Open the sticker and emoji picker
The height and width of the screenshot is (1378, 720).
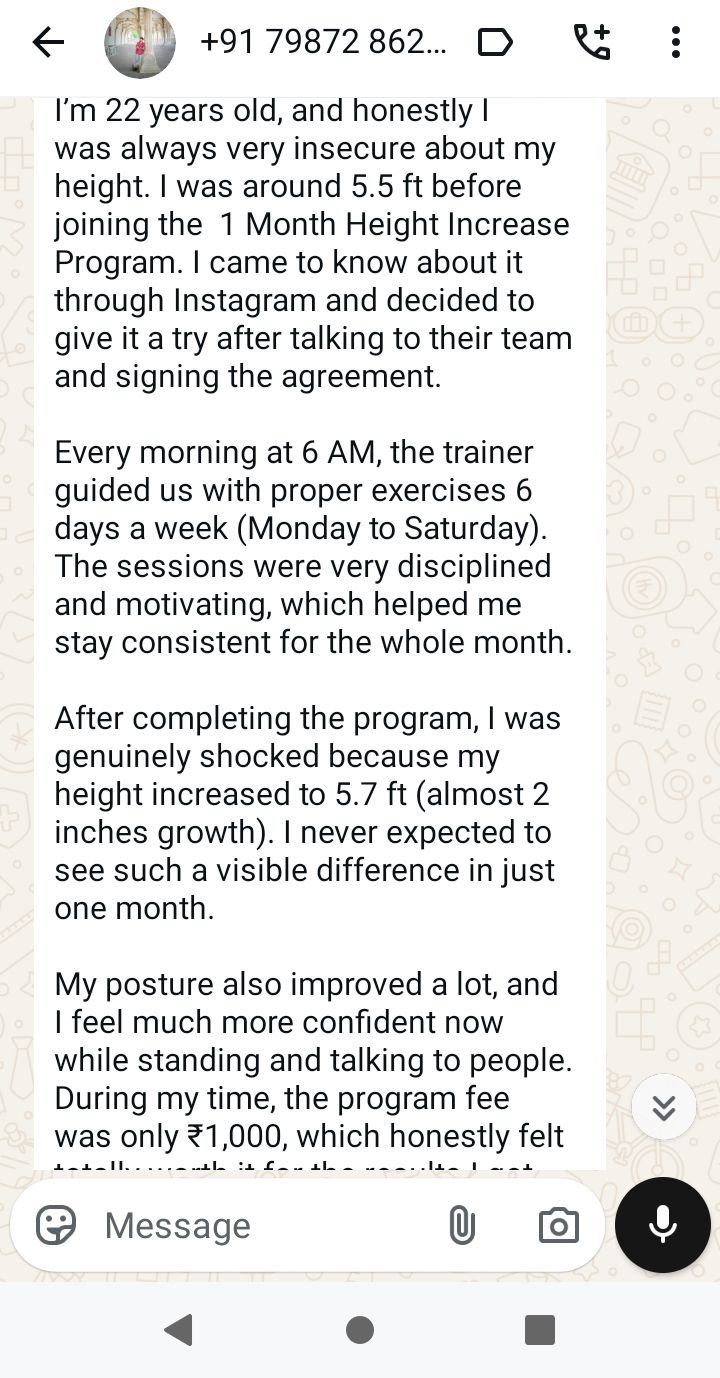point(56,1225)
